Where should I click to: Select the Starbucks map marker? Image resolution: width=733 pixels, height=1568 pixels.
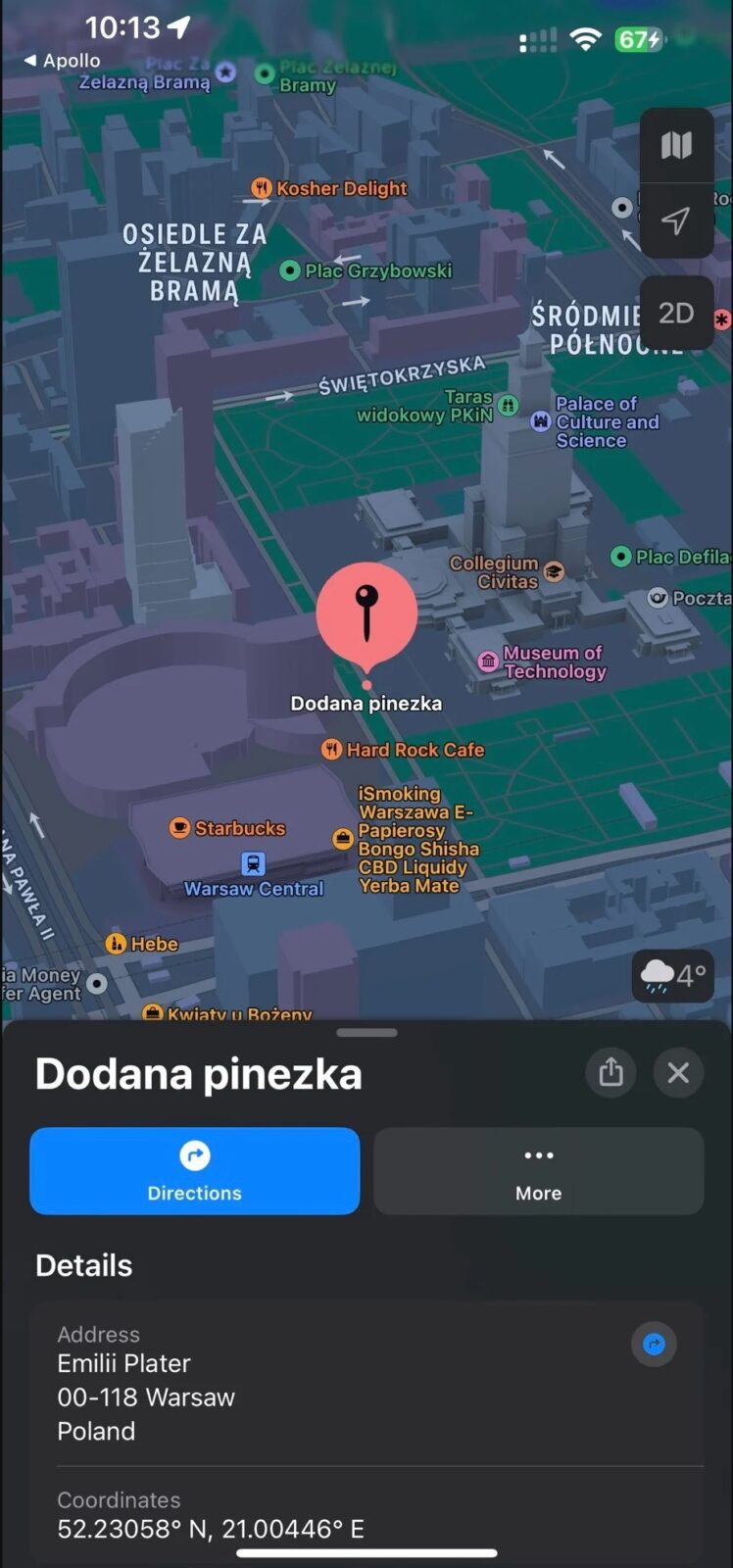tap(180, 828)
